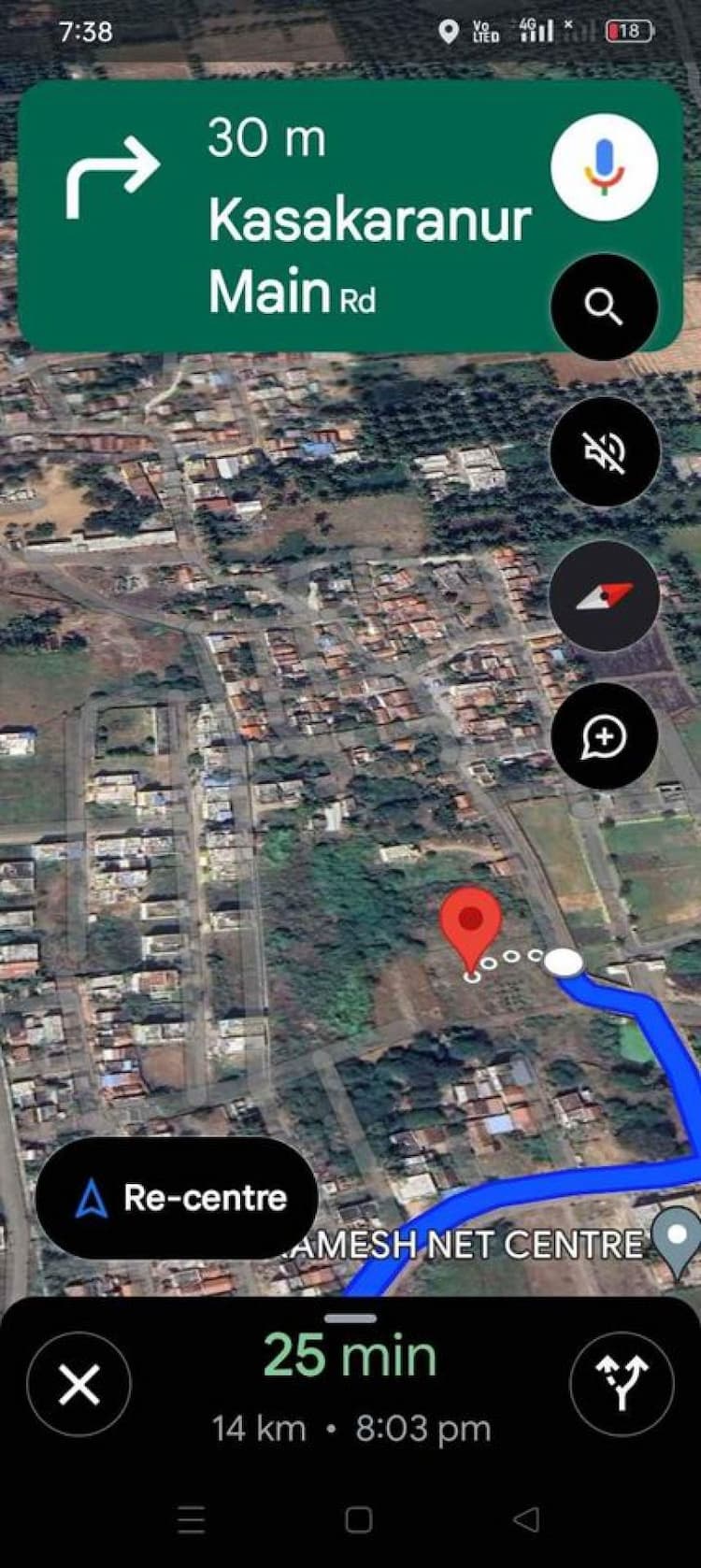Viewport: 701px width, 1568px height.
Task: Open the report incident speech bubble icon
Action: [x=605, y=736]
